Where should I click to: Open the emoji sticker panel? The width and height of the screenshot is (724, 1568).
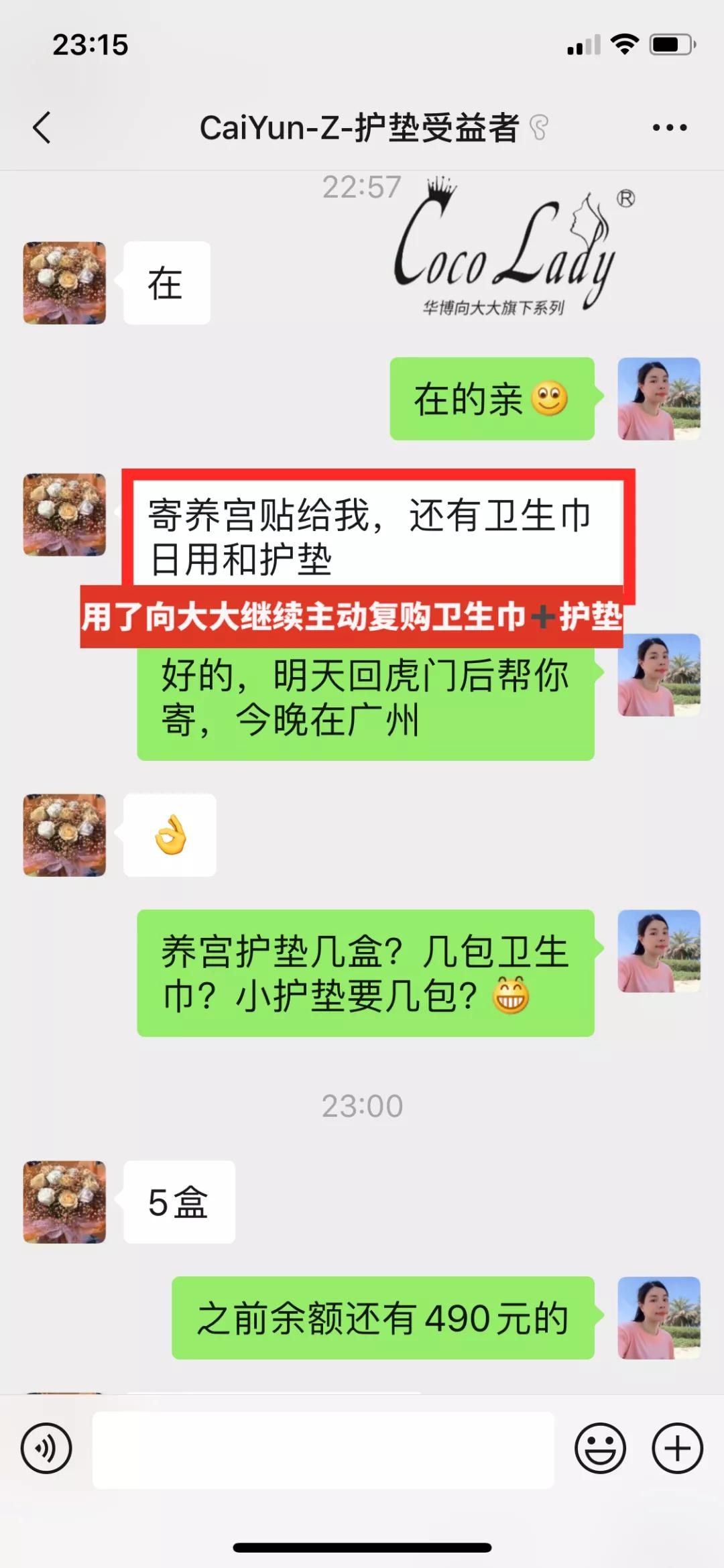pyautogui.click(x=600, y=1448)
